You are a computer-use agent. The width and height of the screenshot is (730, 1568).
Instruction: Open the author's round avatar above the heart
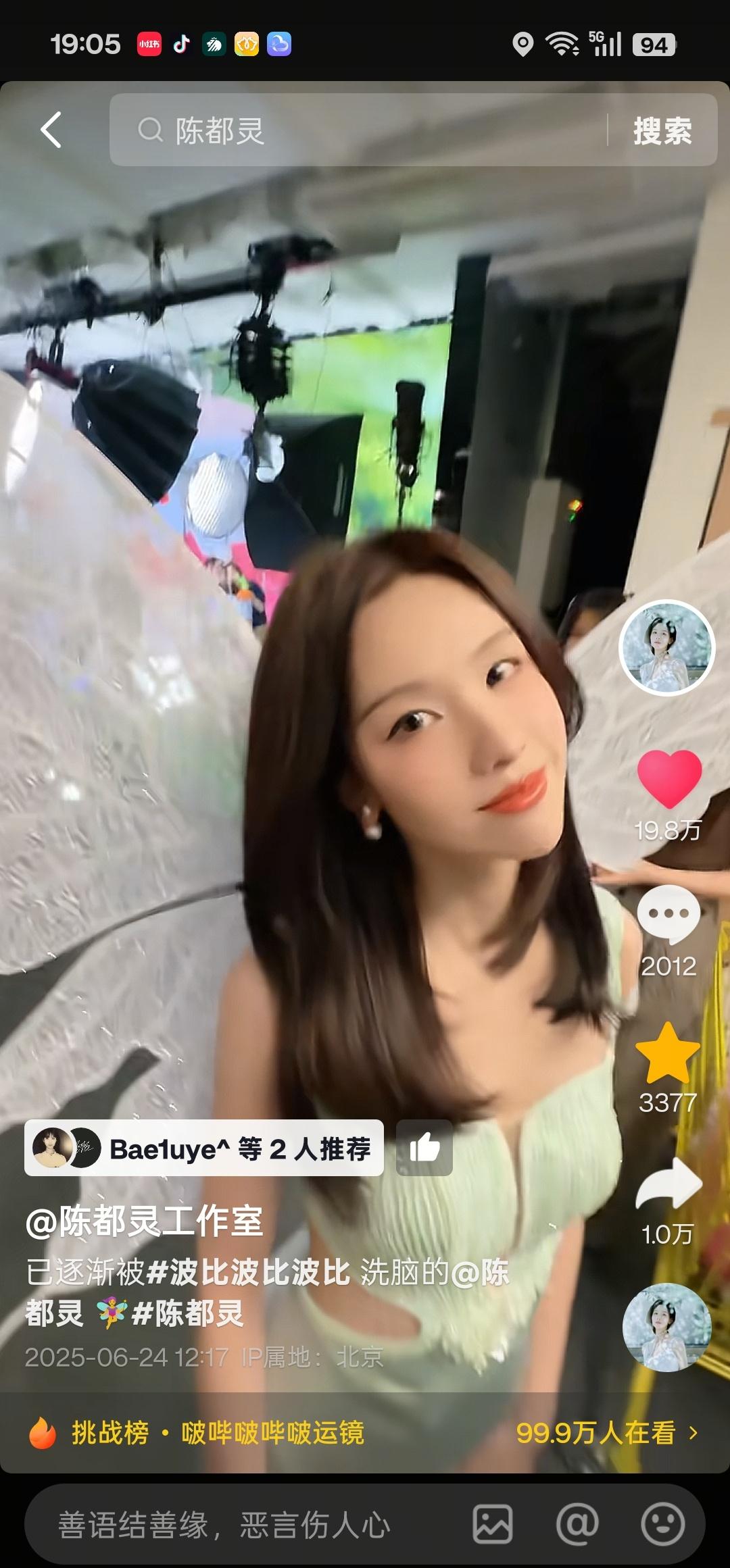pos(666,647)
